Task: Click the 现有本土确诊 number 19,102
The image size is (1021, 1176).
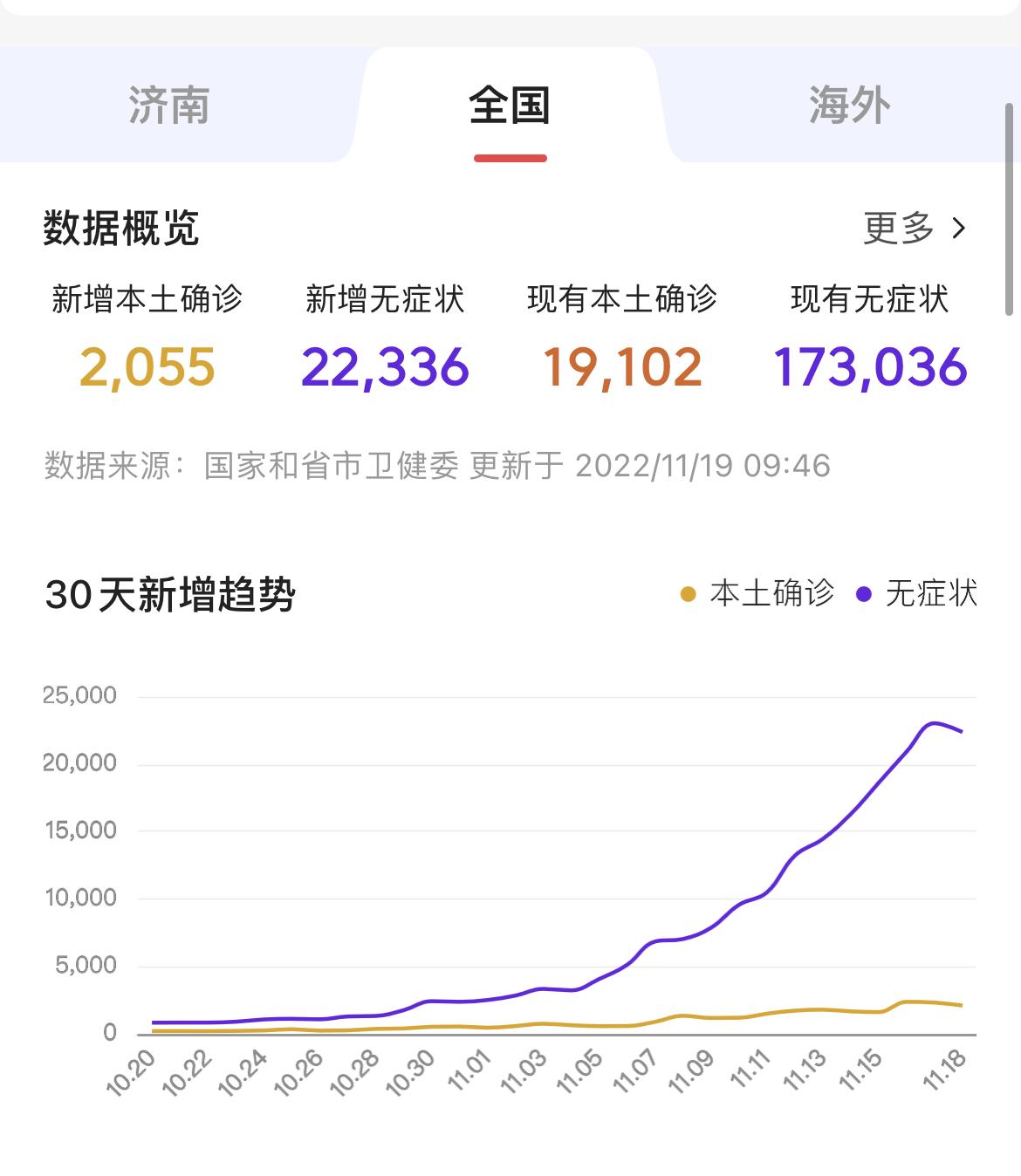Action: tap(621, 369)
